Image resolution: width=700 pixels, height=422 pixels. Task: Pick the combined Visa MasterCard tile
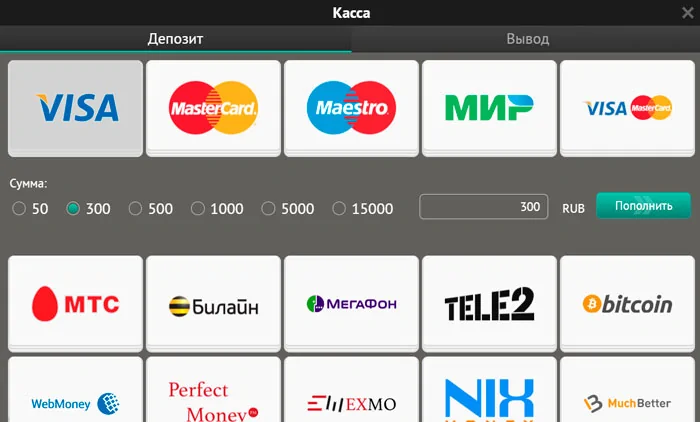coord(627,107)
